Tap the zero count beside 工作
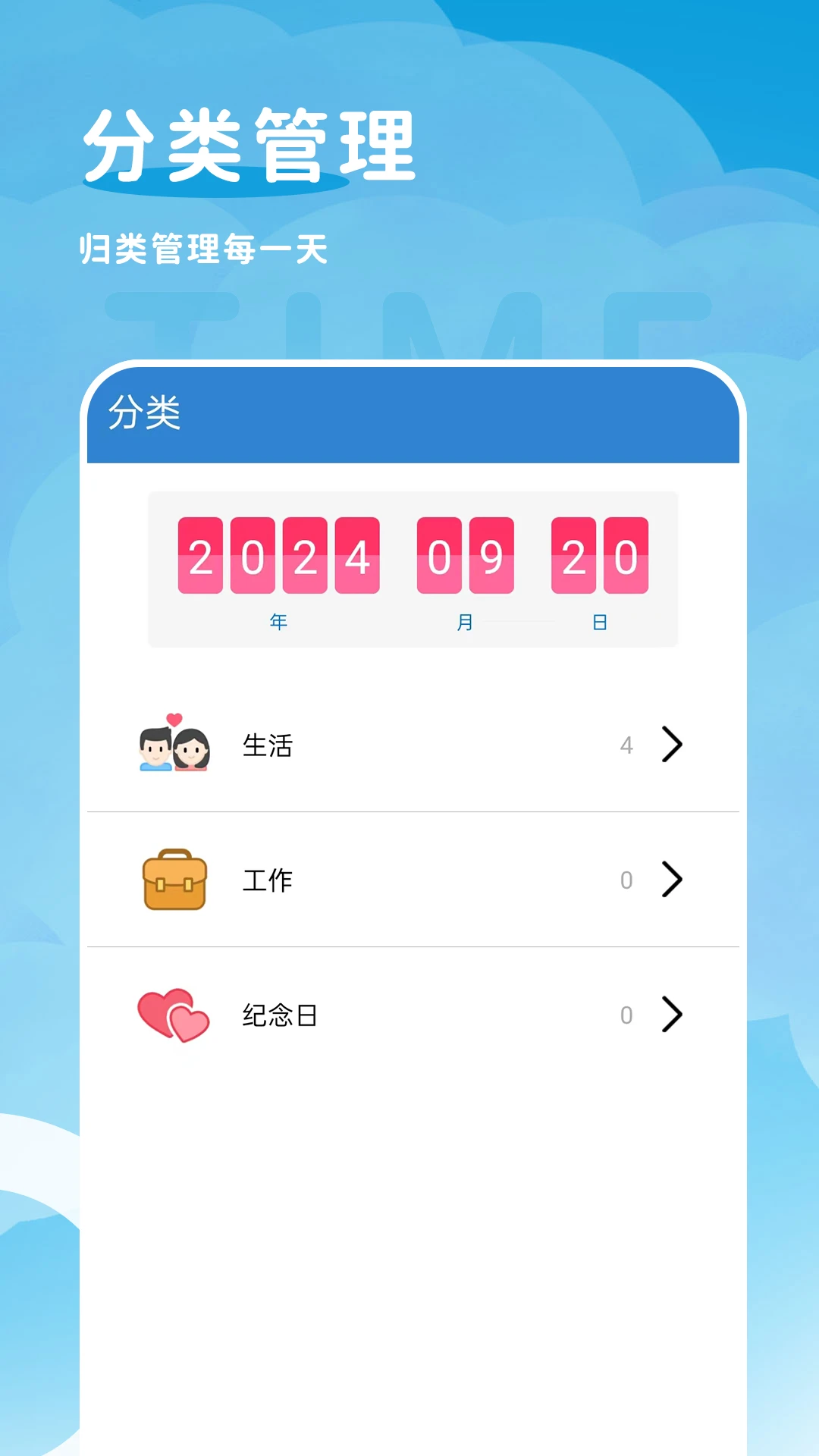819x1456 pixels. click(627, 880)
